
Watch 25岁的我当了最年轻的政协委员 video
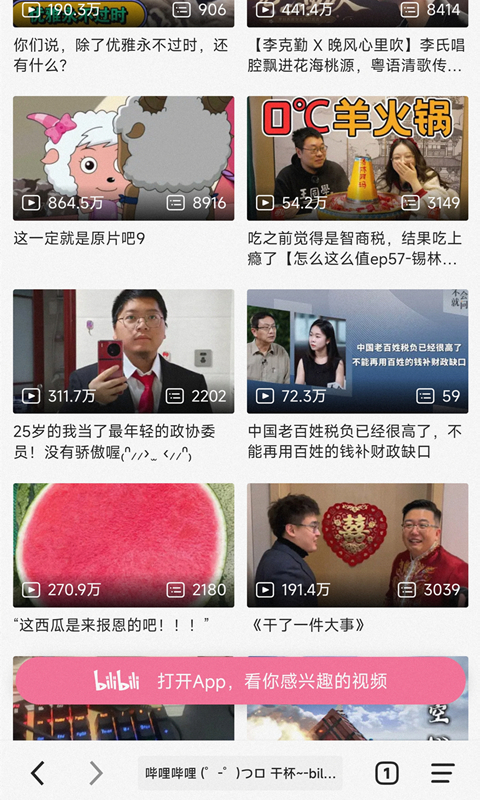(123, 352)
